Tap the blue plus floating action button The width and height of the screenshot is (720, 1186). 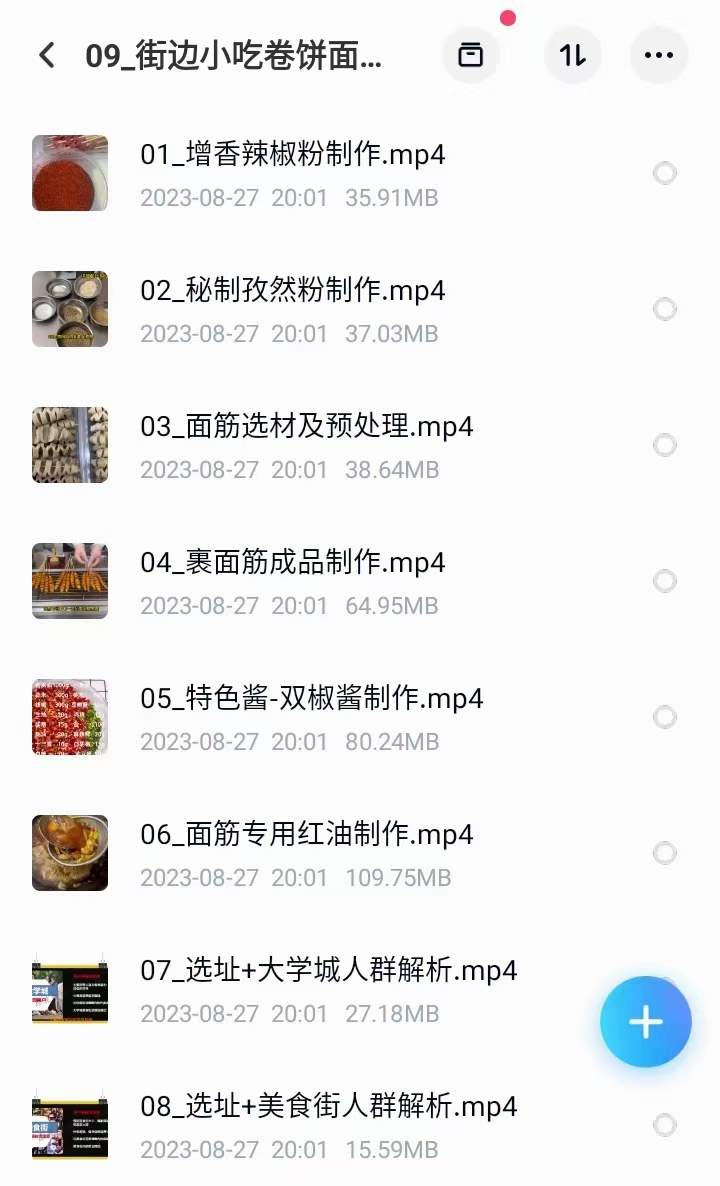tap(646, 1022)
